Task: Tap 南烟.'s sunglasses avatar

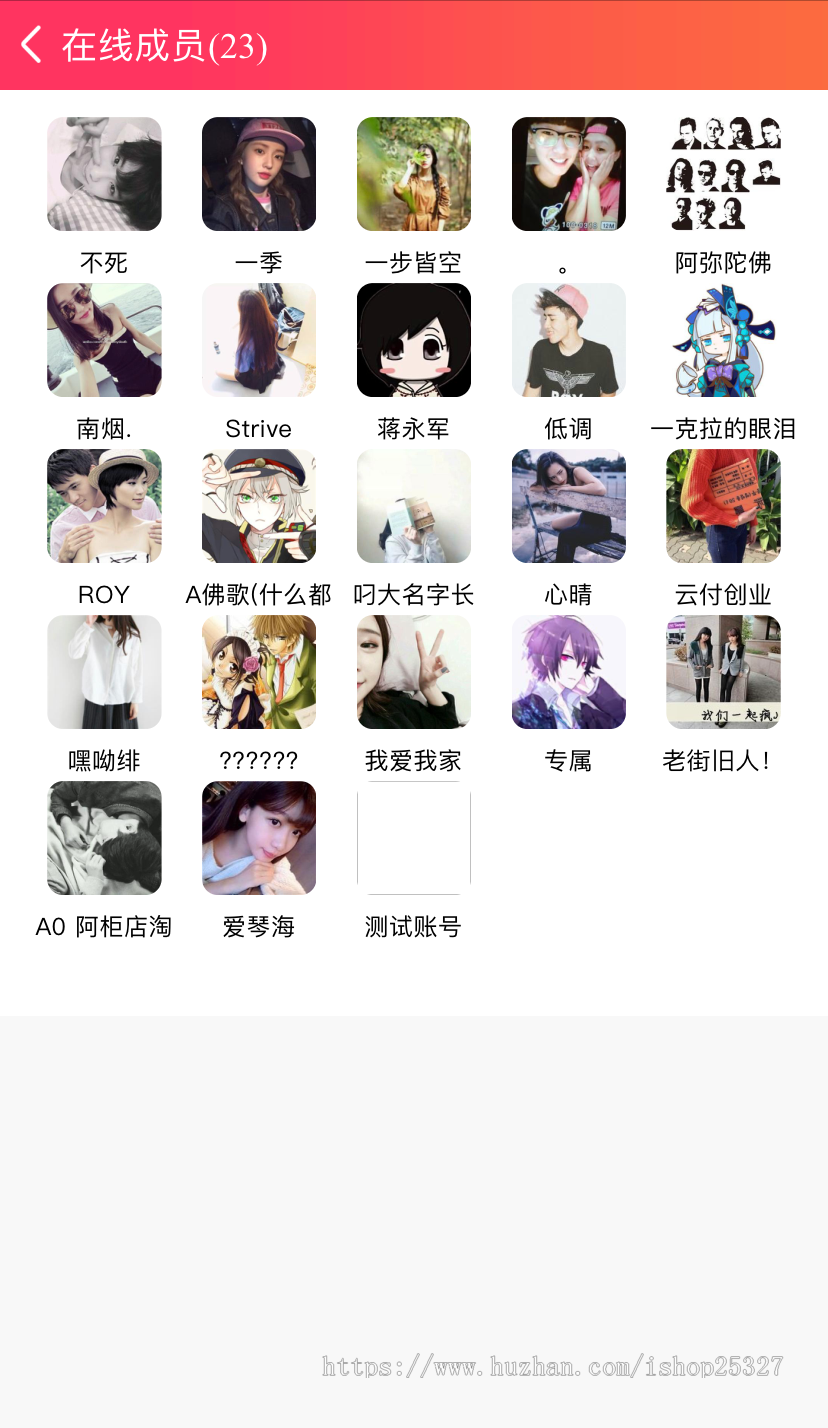Action: (104, 339)
